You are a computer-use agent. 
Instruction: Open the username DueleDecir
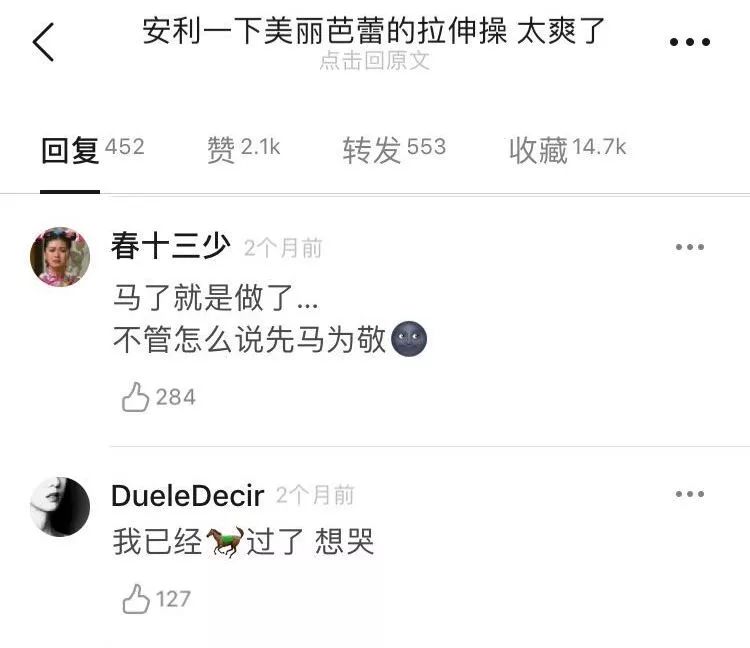[x=187, y=495]
